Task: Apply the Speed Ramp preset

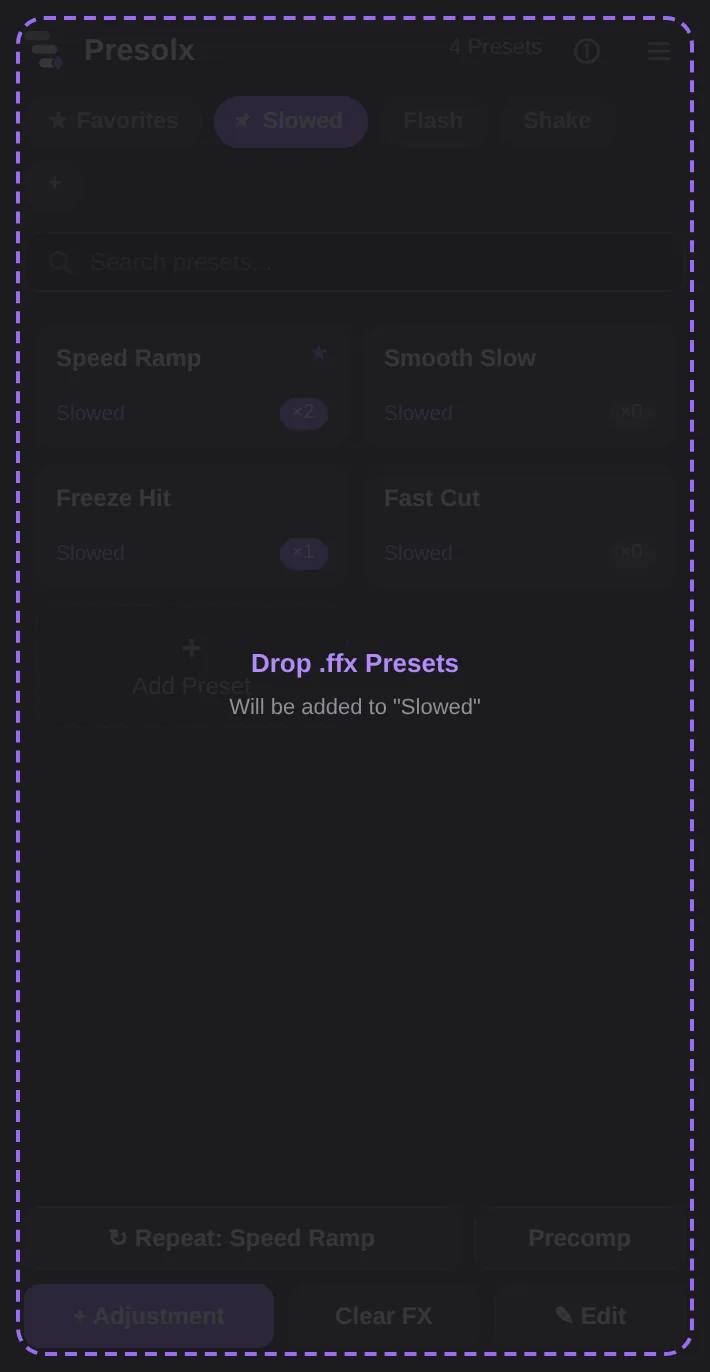Action: [192, 385]
